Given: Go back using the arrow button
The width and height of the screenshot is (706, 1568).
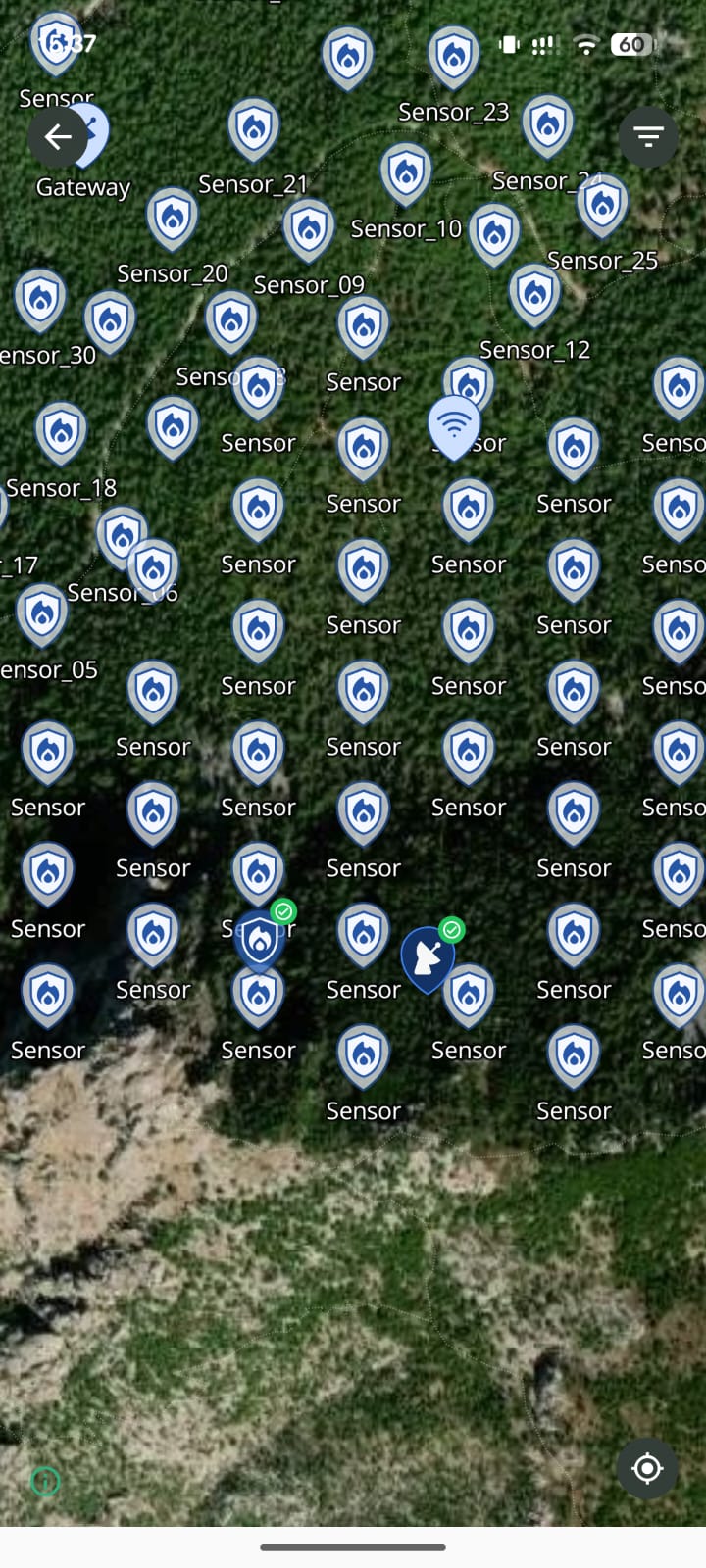Looking at the screenshot, I should pos(58,137).
